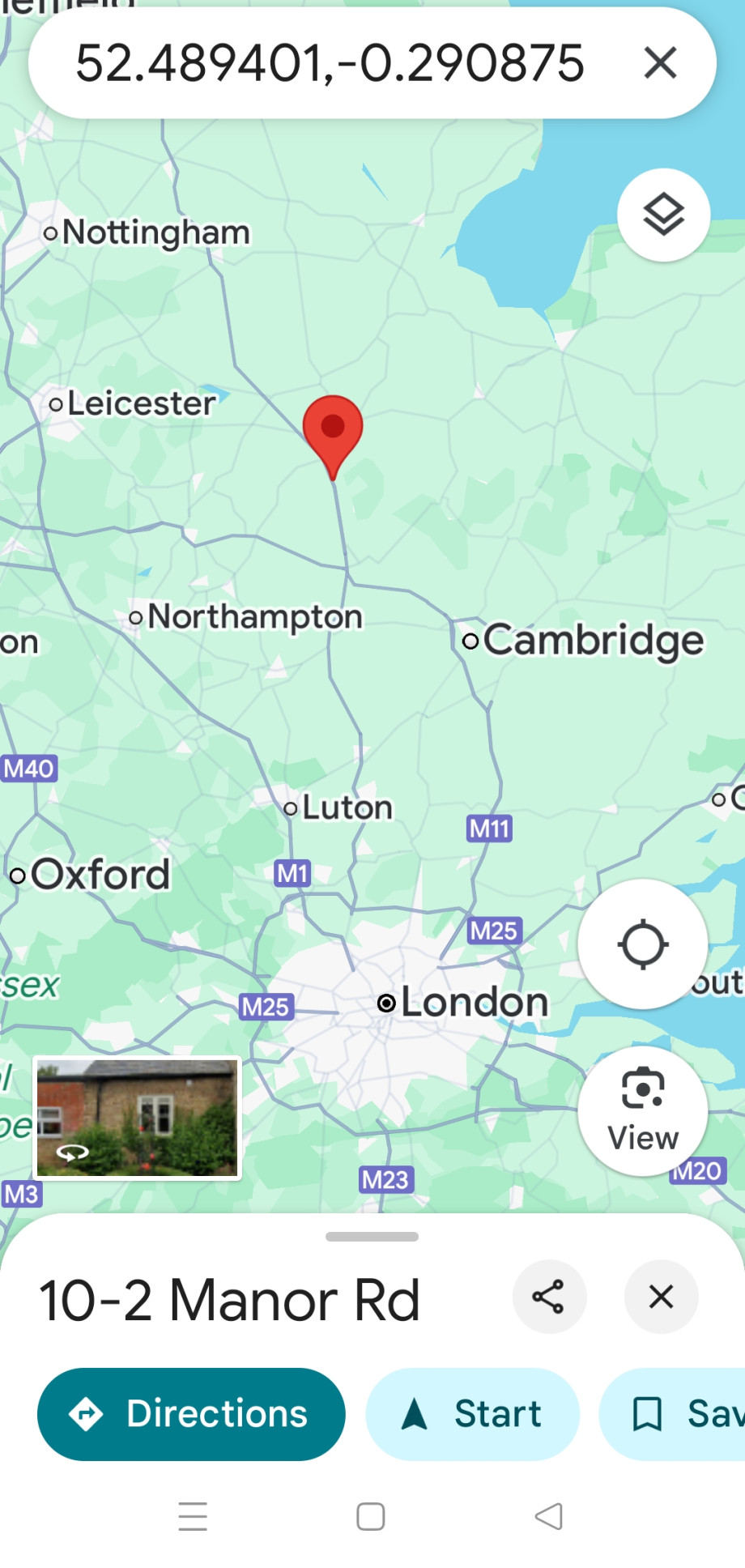Clear the coordinates search with the X
Image resolution: width=745 pixels, height=1568 pixels.
pos(660,62)
